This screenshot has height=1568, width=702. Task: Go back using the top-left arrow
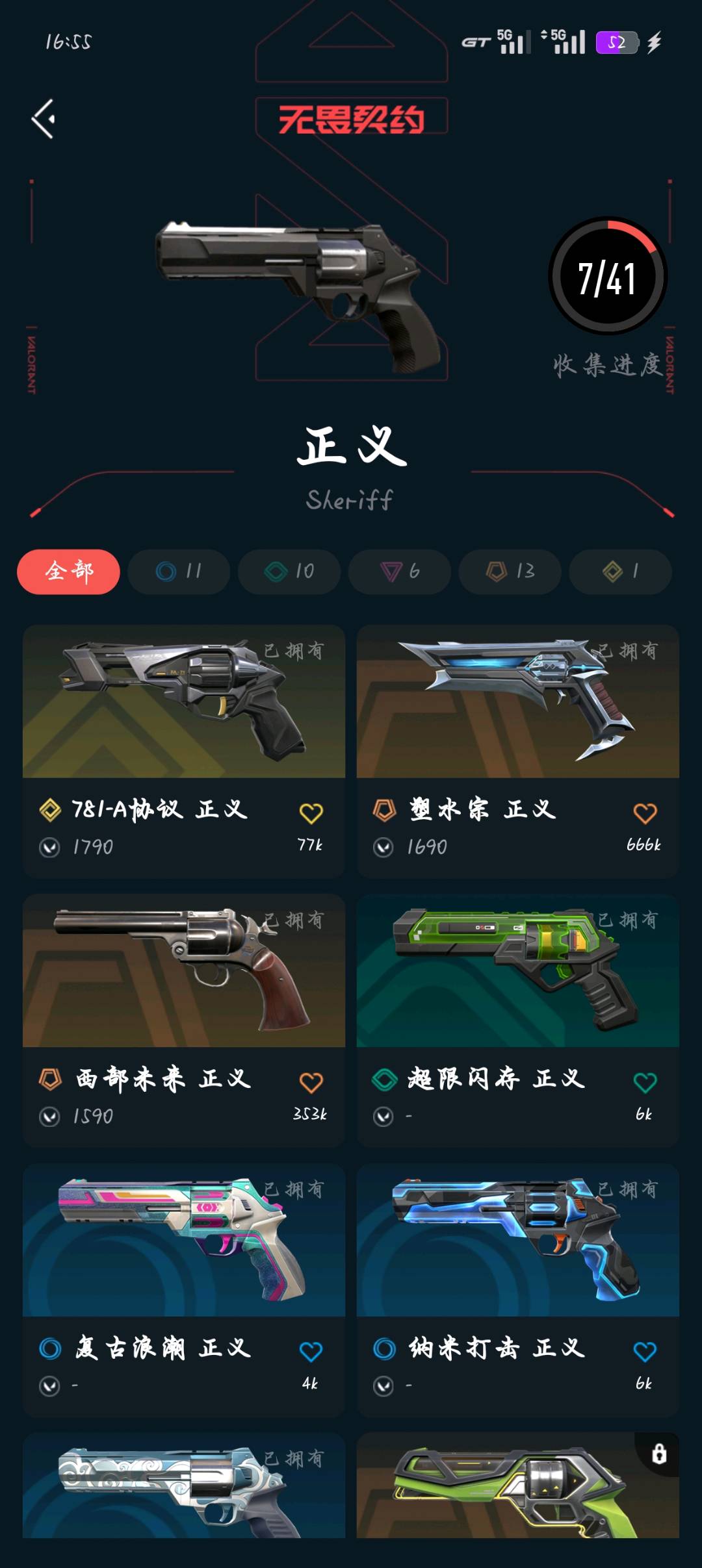(44, 119)
